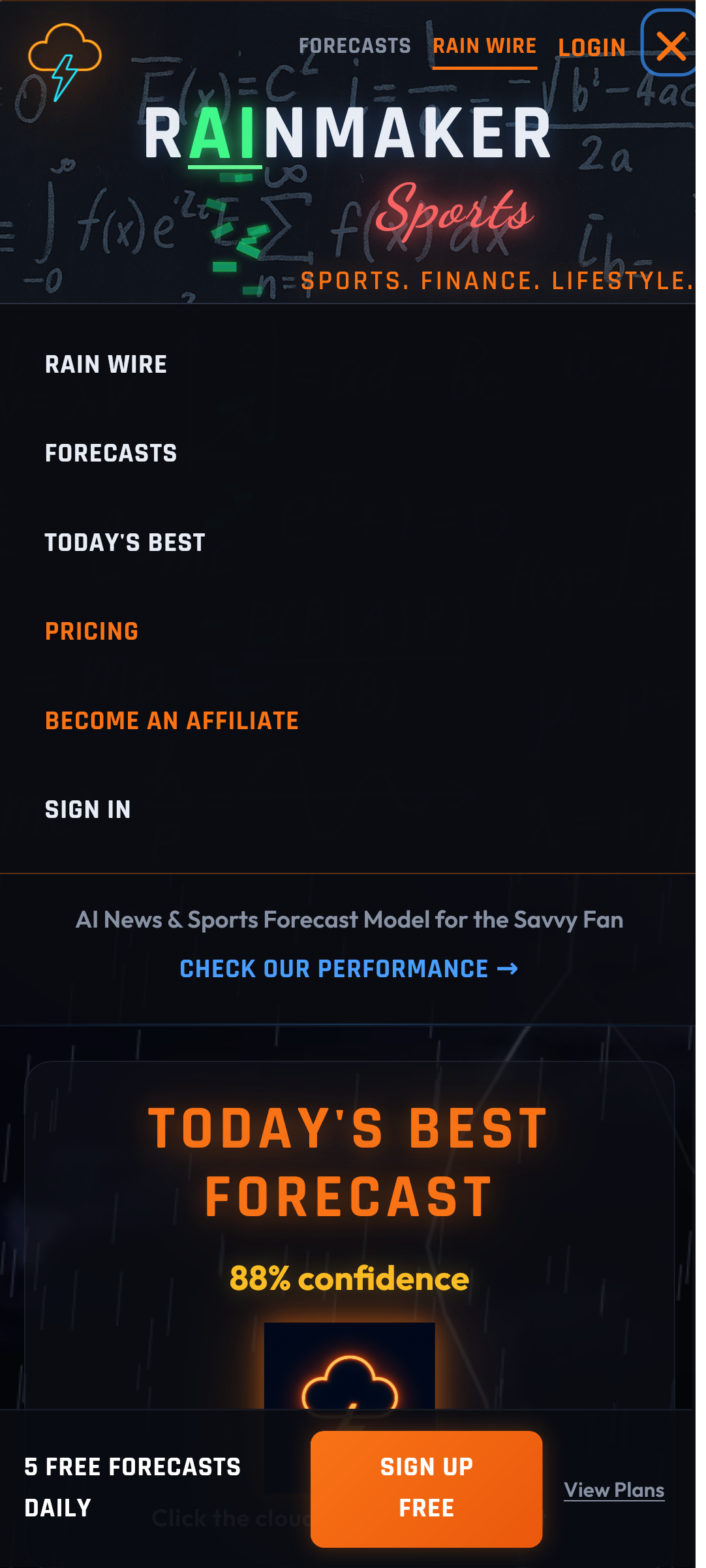Go to Pricing page
Viewport: 706px width, 1568px height.
[91, 631]
